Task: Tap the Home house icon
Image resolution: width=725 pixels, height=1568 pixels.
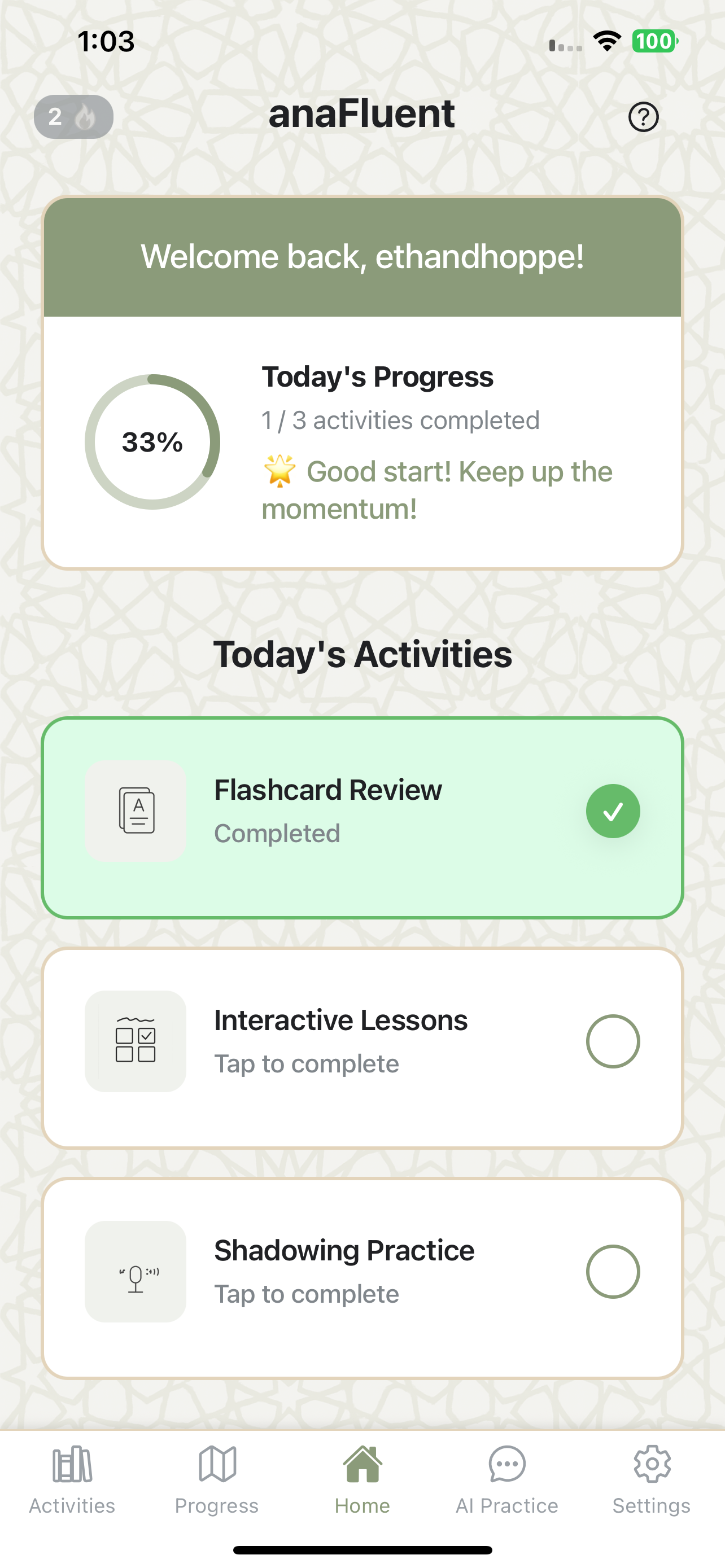Action: click(x=362, y=1465)
